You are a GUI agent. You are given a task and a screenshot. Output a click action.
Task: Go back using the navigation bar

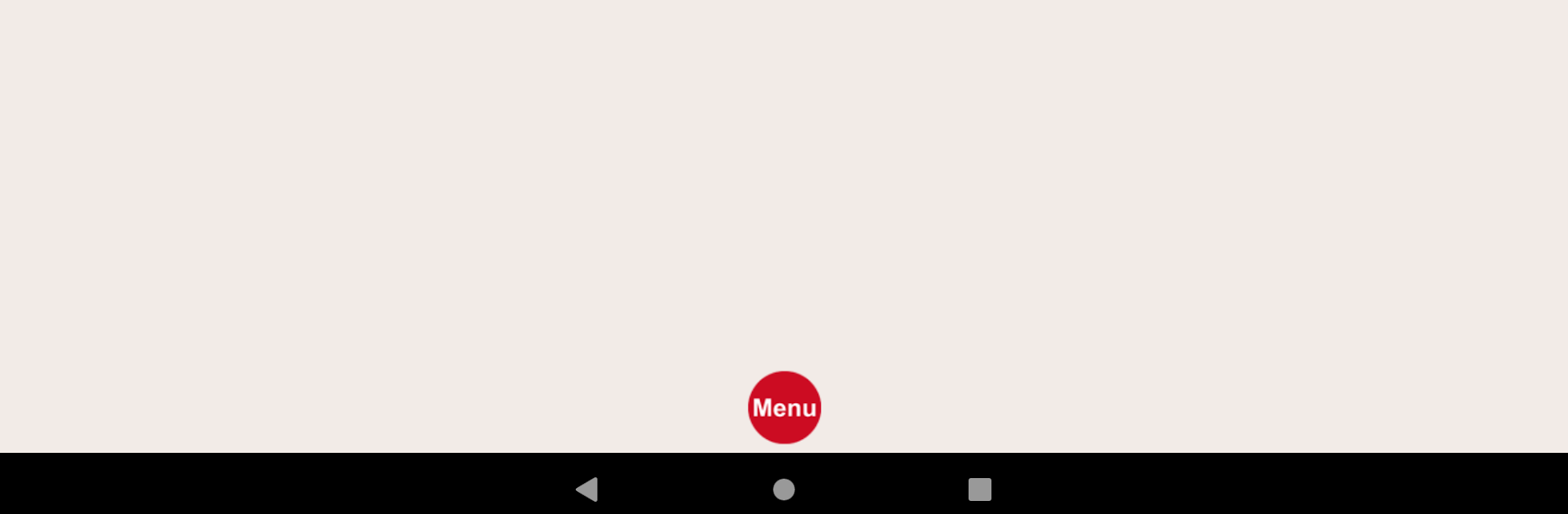point(587,490)
